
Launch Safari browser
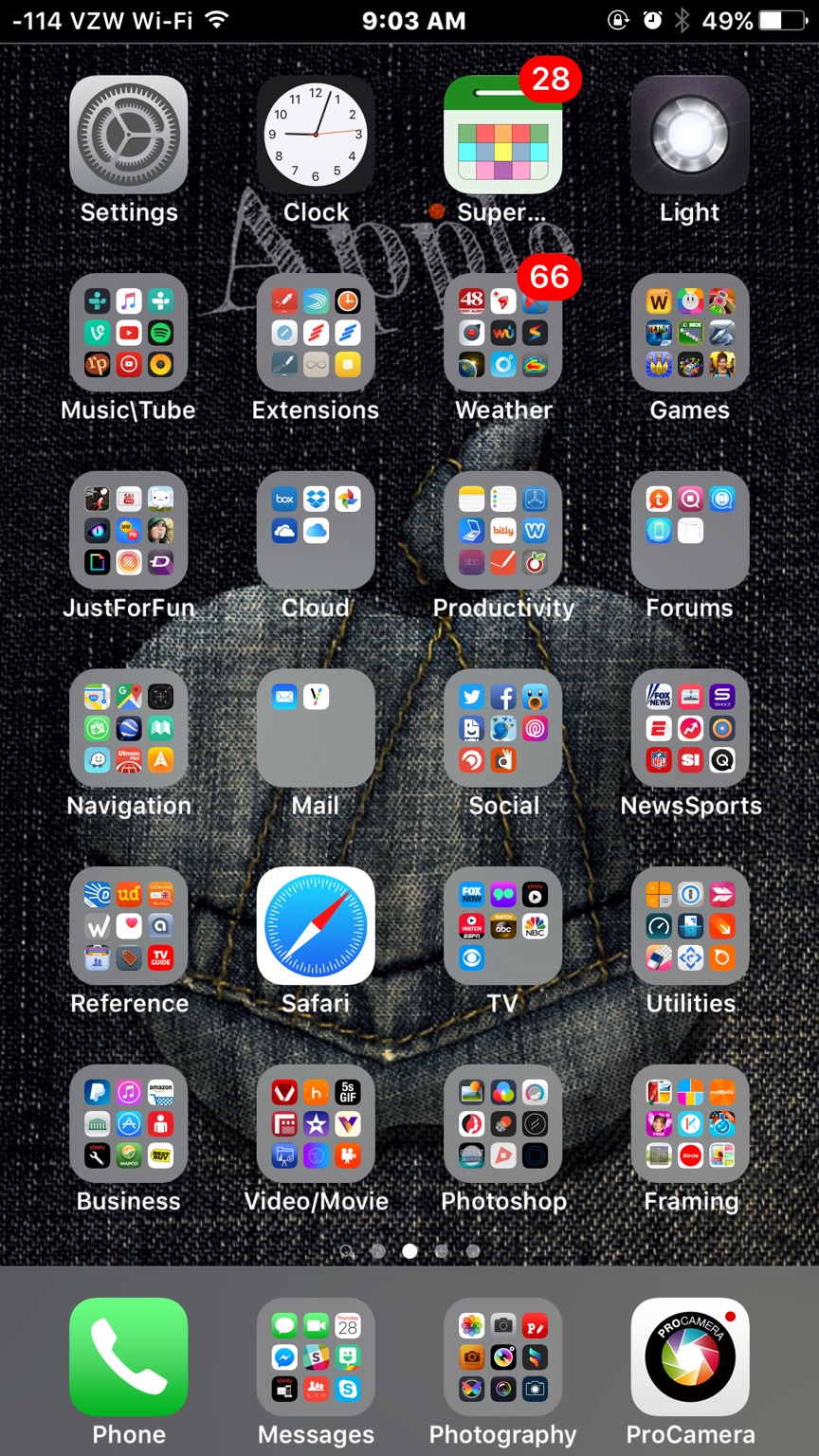tap(316, 925)
